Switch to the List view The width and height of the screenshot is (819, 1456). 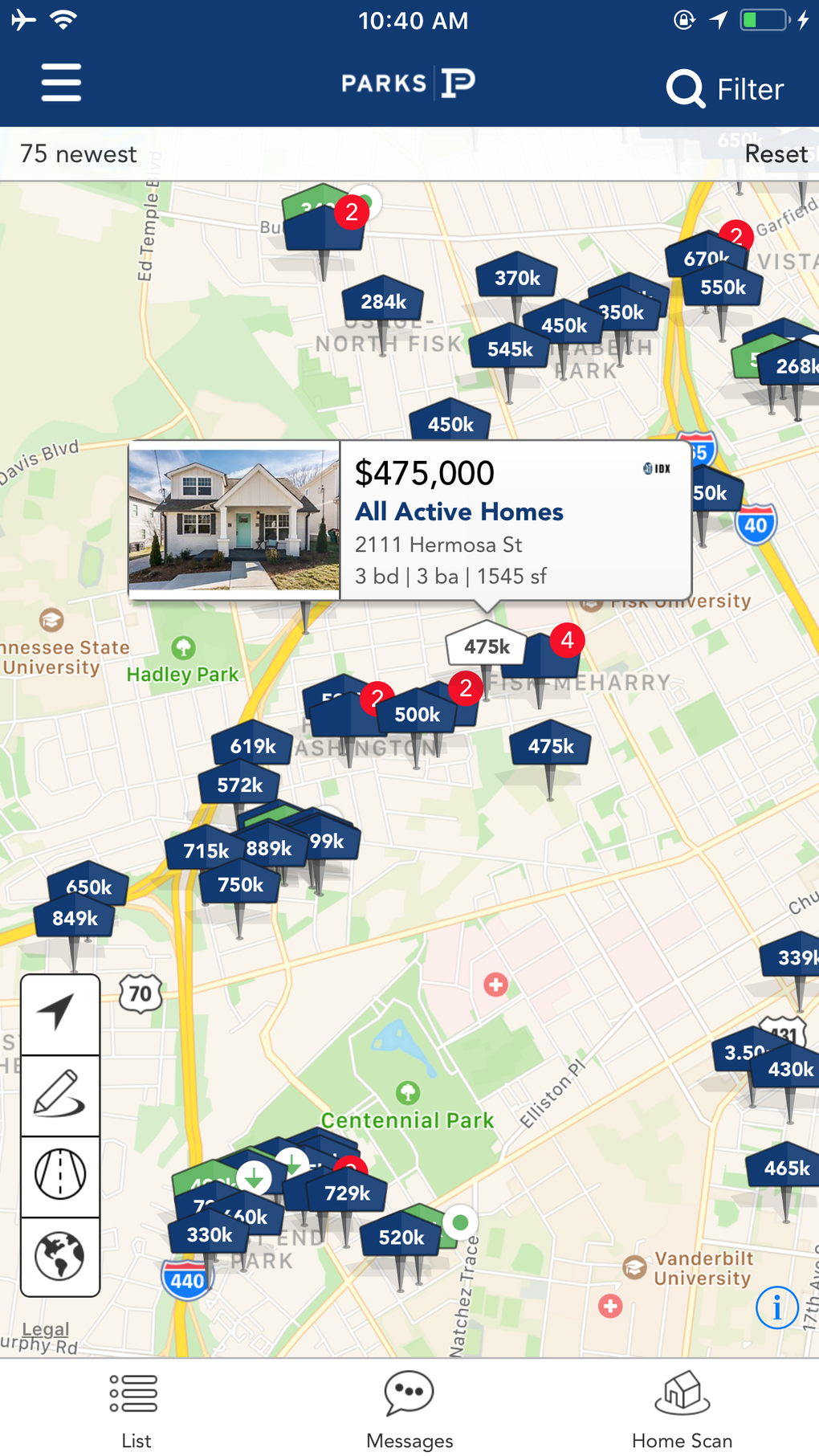click(x=136, y=1410)
